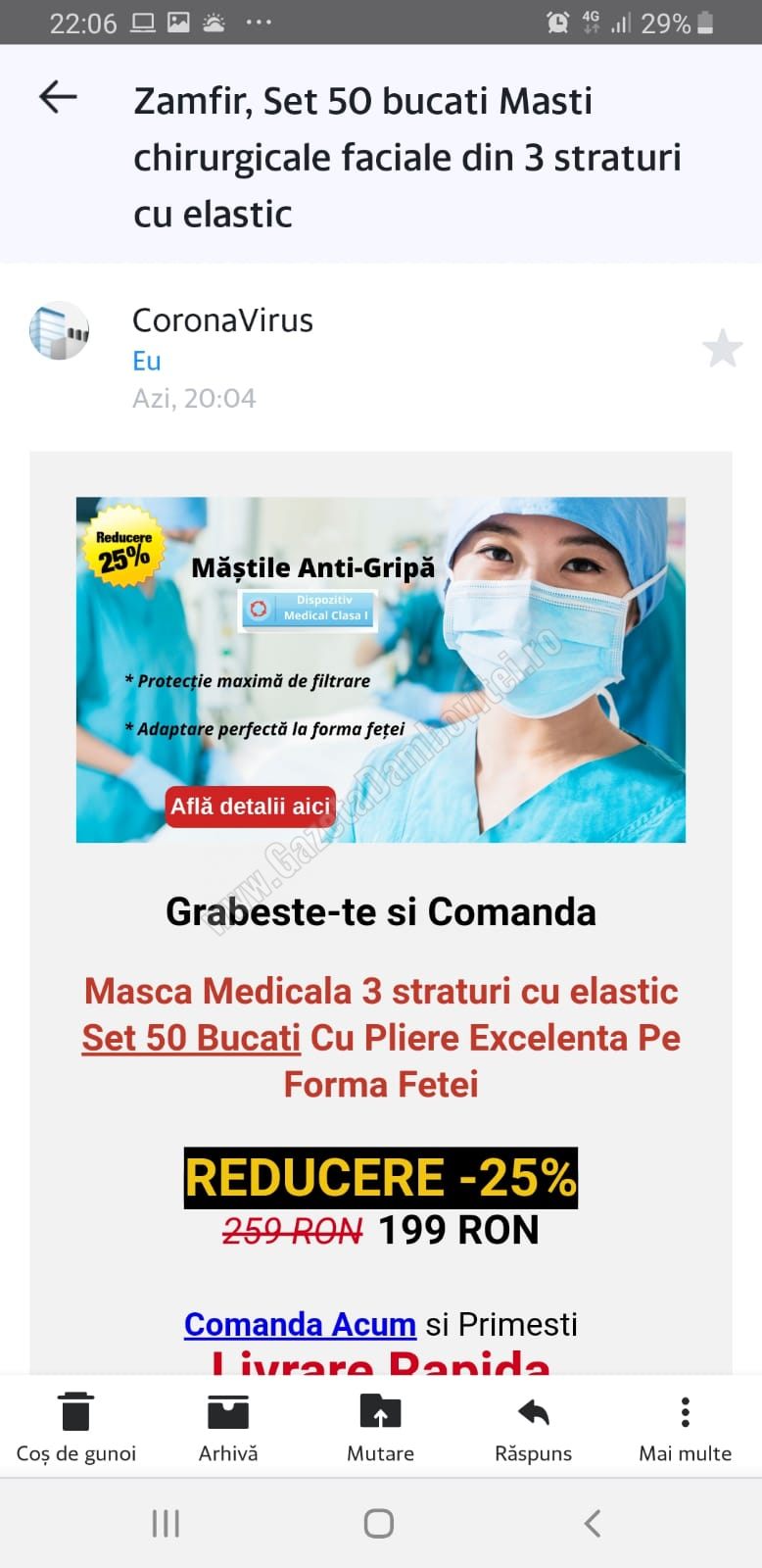Screen dimensions: 762x1568
Task: Star this email from CoronaVirus
Action: 722,349
